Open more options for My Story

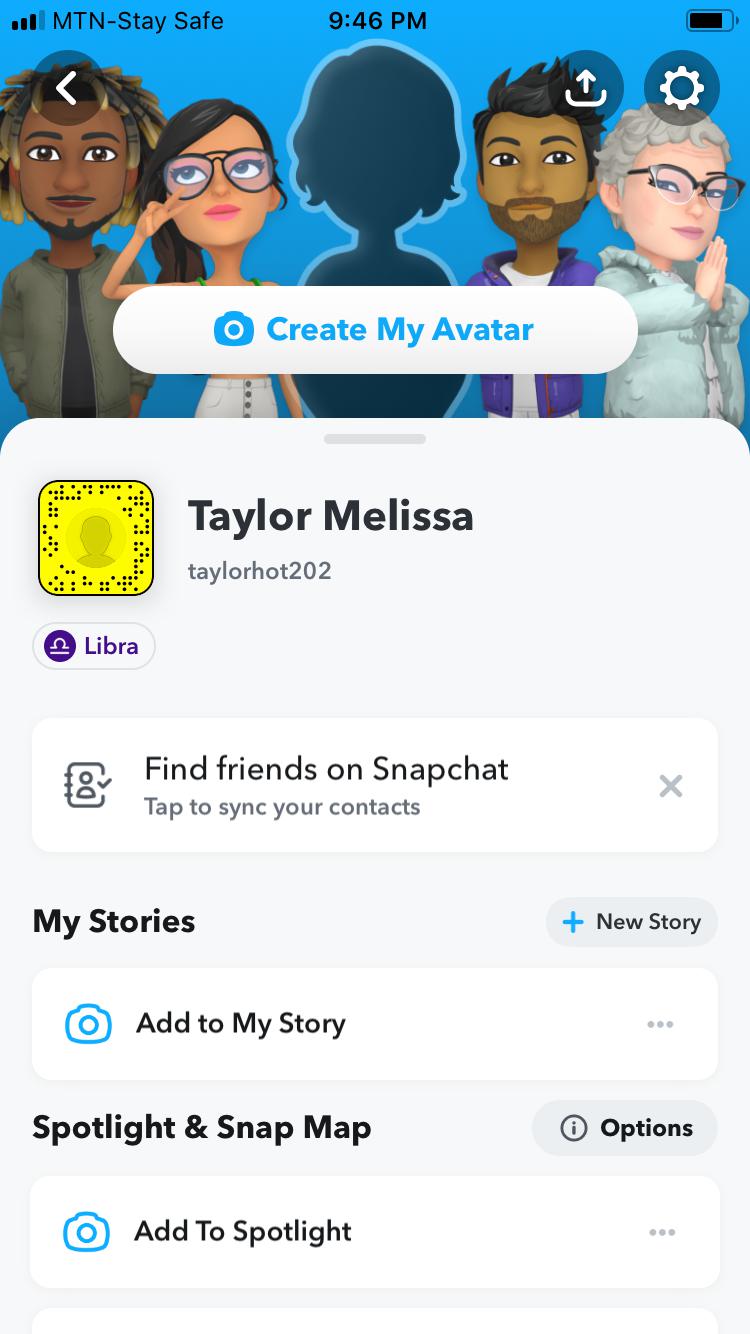tap(660, 1024)
